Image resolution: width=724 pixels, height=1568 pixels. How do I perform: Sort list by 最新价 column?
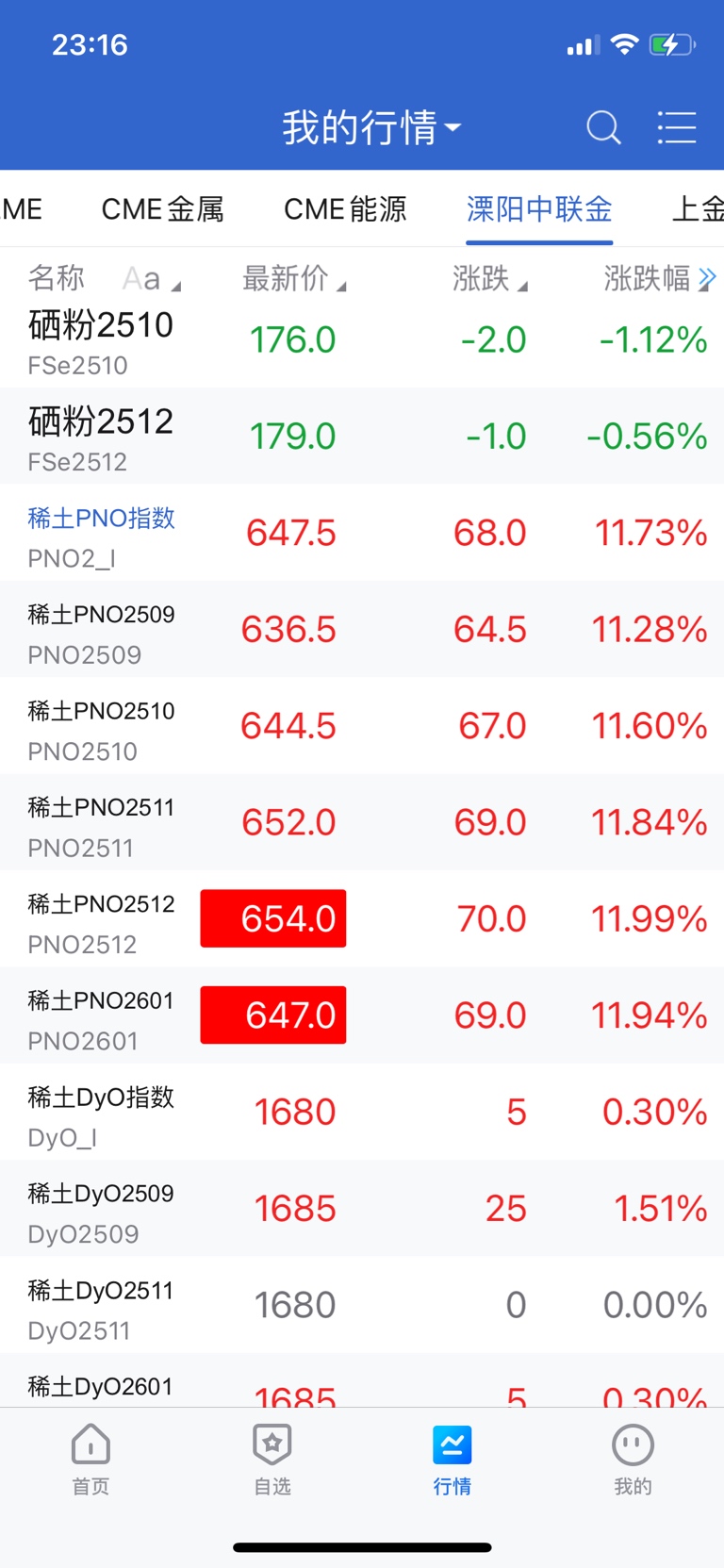coord(294,278)
